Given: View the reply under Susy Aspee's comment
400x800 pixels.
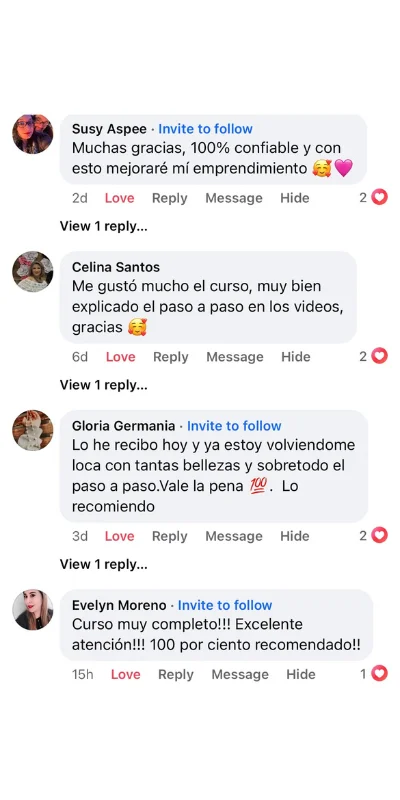Looking at the screenshot, I should tap(104, 226).
